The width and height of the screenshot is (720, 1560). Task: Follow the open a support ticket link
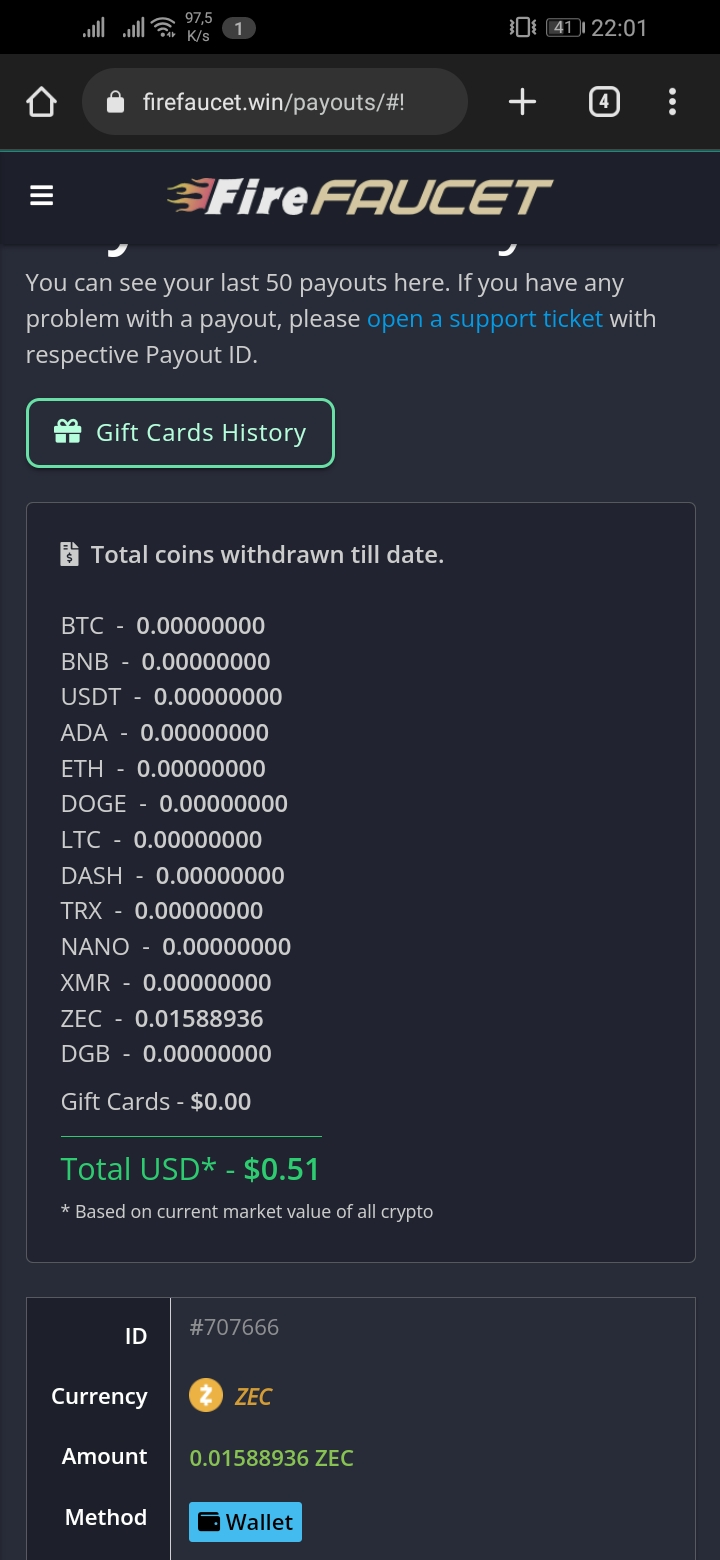coord(485,319)
